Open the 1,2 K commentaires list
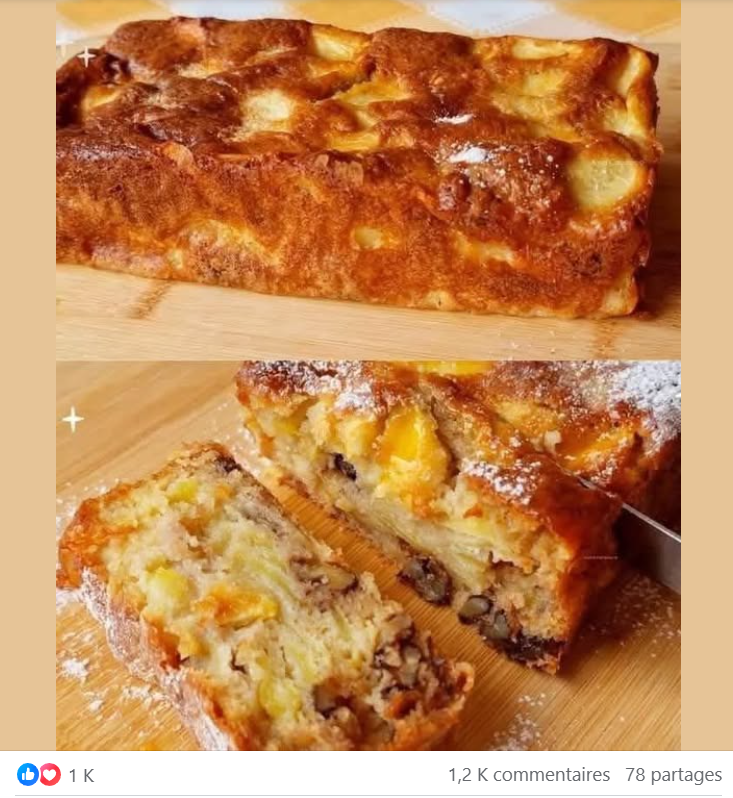Screen dimensions: 733x798 point(528,775)
